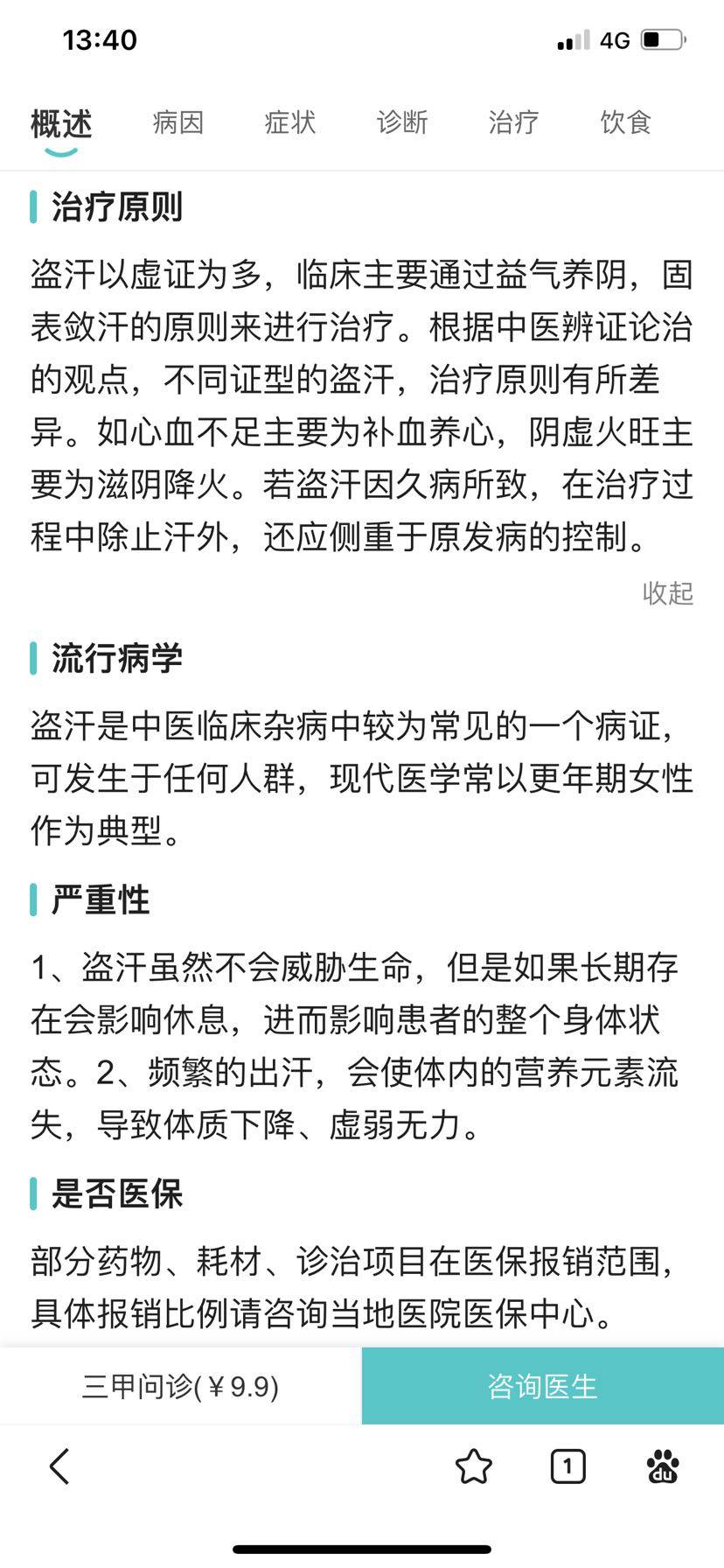
Task: Bookmark this page with the star icon
Action: [x=474, y=1466]
